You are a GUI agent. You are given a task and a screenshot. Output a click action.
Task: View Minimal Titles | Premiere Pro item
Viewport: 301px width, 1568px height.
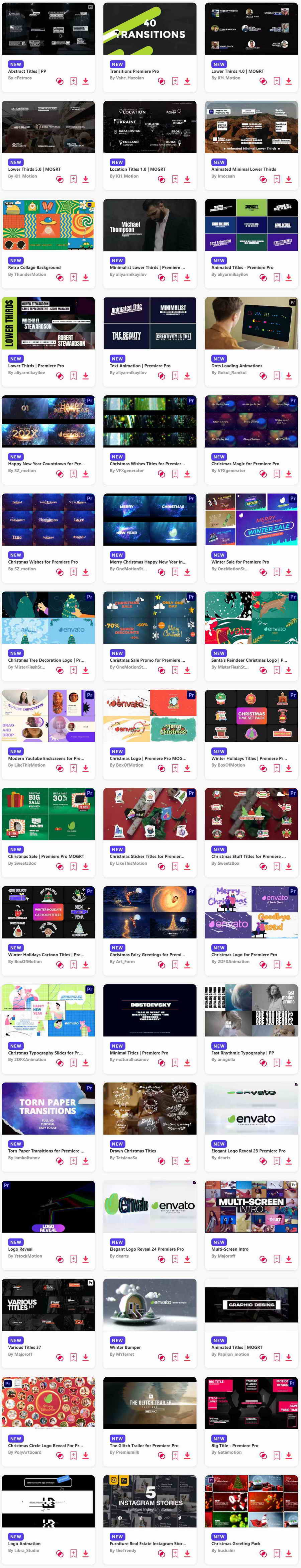point(149,1010)
